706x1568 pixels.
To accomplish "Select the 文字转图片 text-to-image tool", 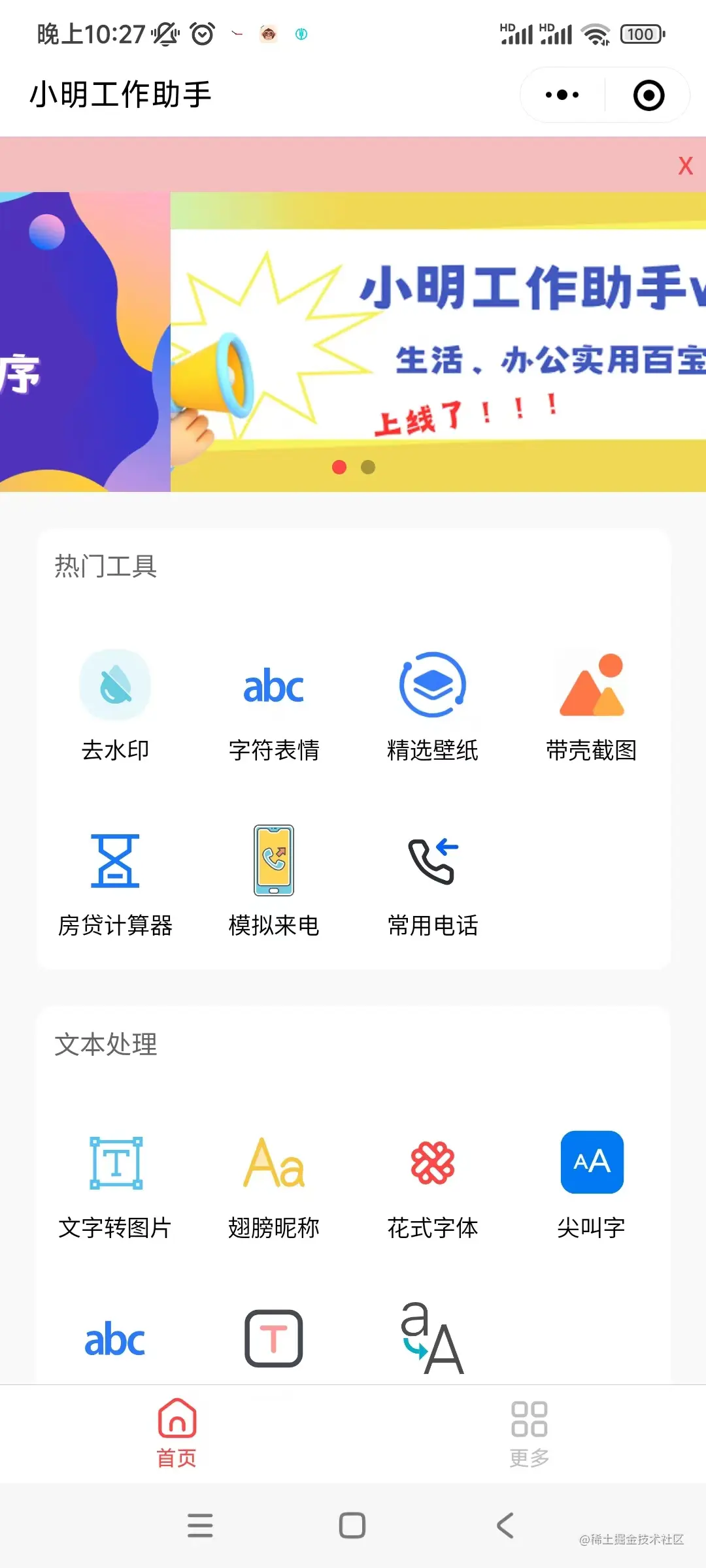I will point(116,1186).
